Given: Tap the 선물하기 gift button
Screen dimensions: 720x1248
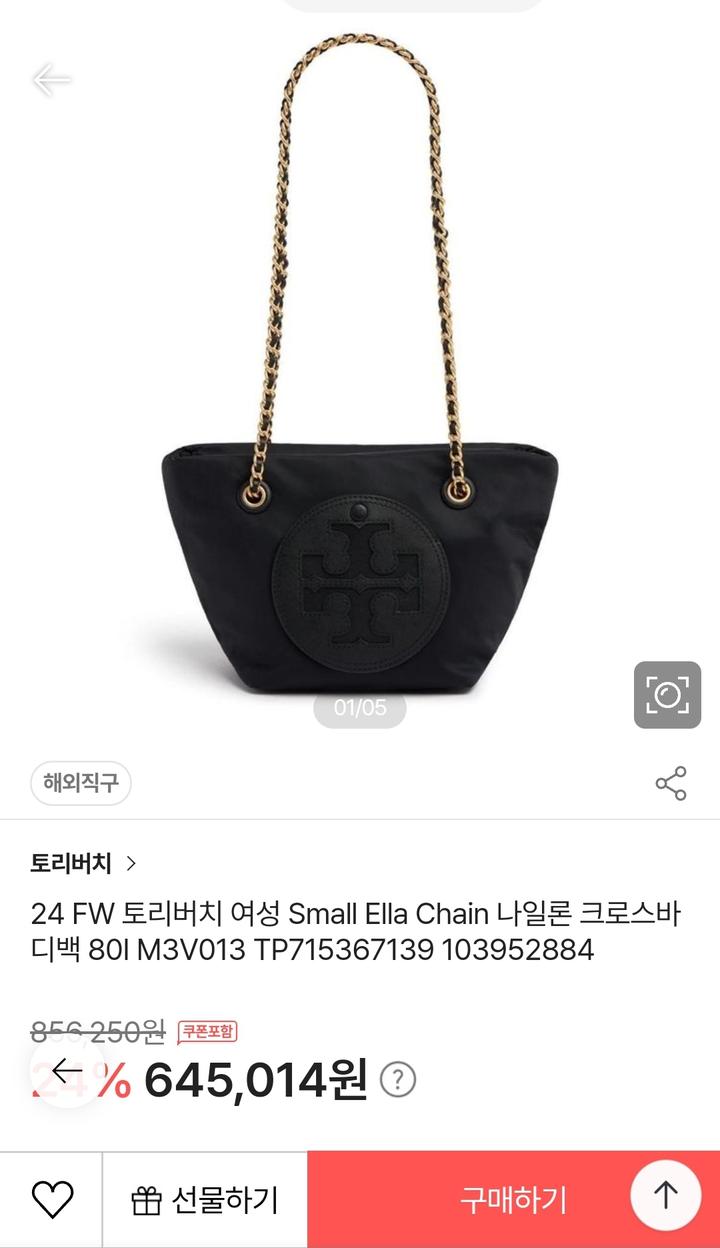Looking at the screenshot, I should tap(205, 1199).
